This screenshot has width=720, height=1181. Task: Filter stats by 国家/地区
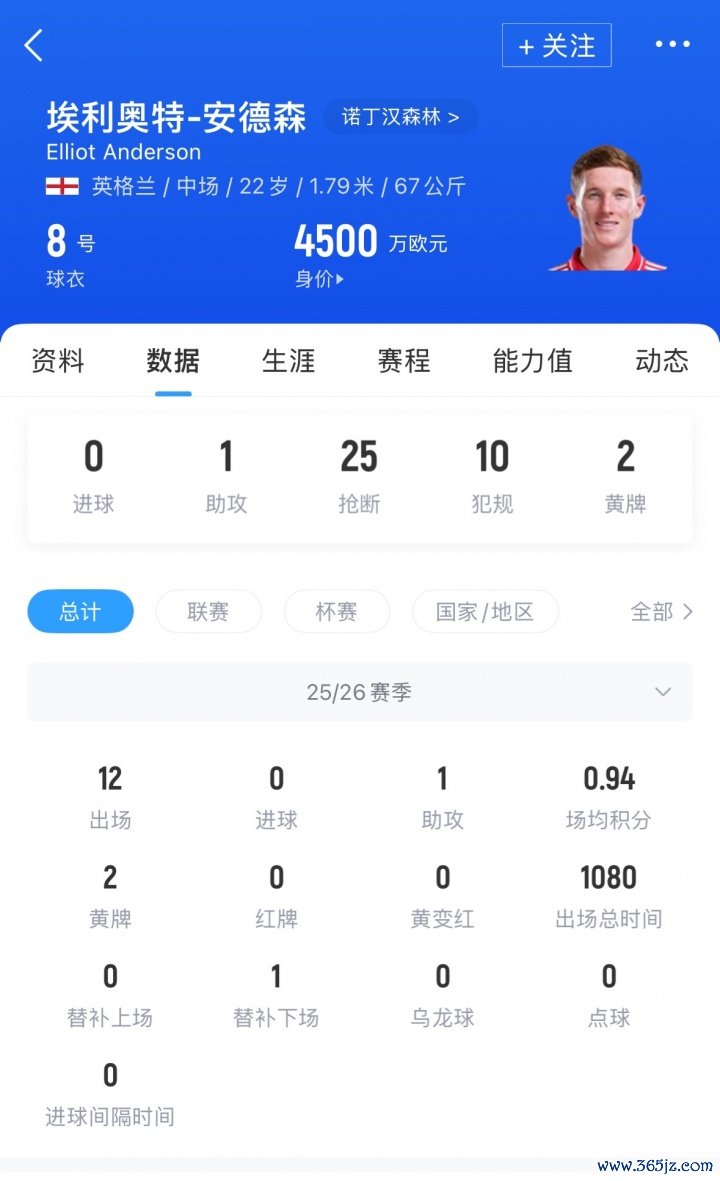pyautogui.click(x=485, y=611)
